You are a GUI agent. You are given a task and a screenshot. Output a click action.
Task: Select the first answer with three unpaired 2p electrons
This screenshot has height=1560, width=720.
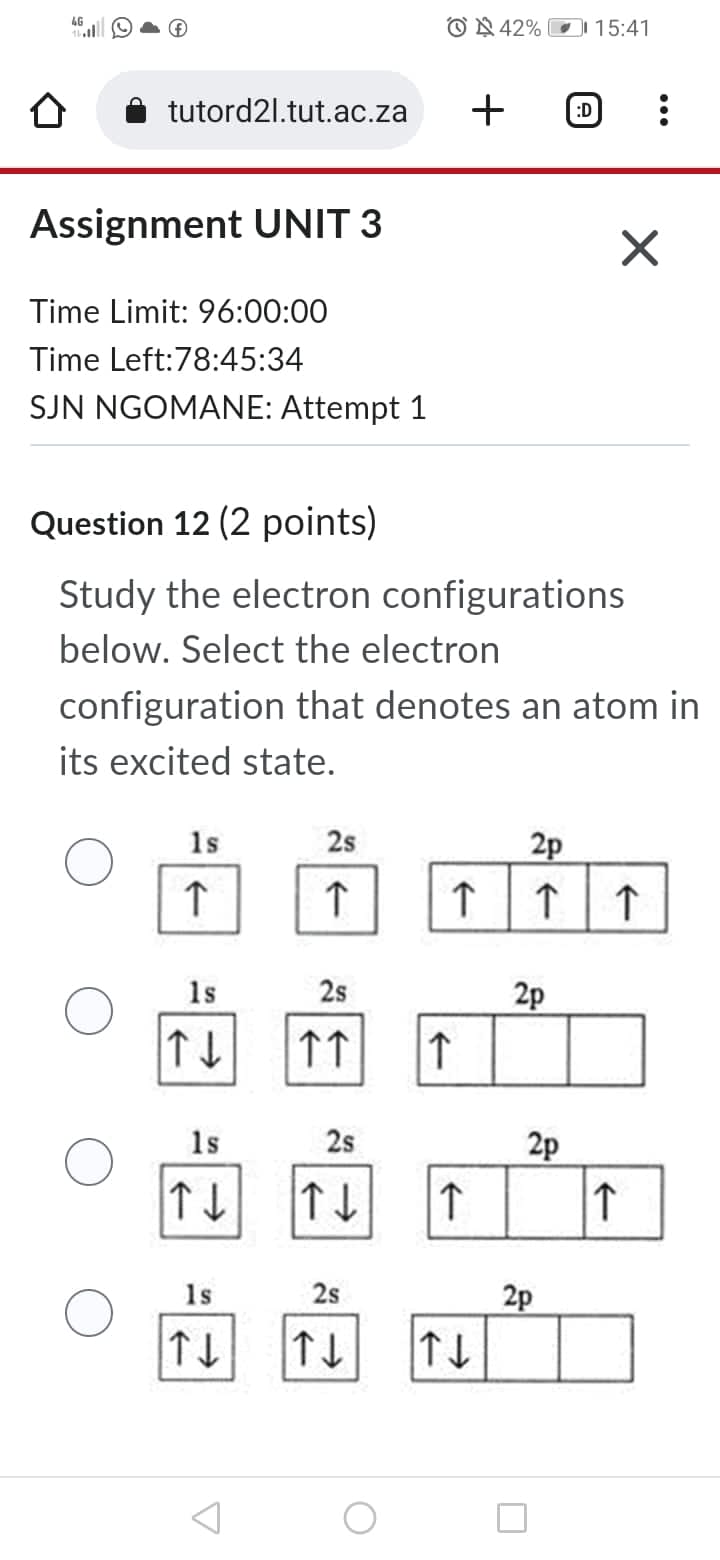(89, 862)
